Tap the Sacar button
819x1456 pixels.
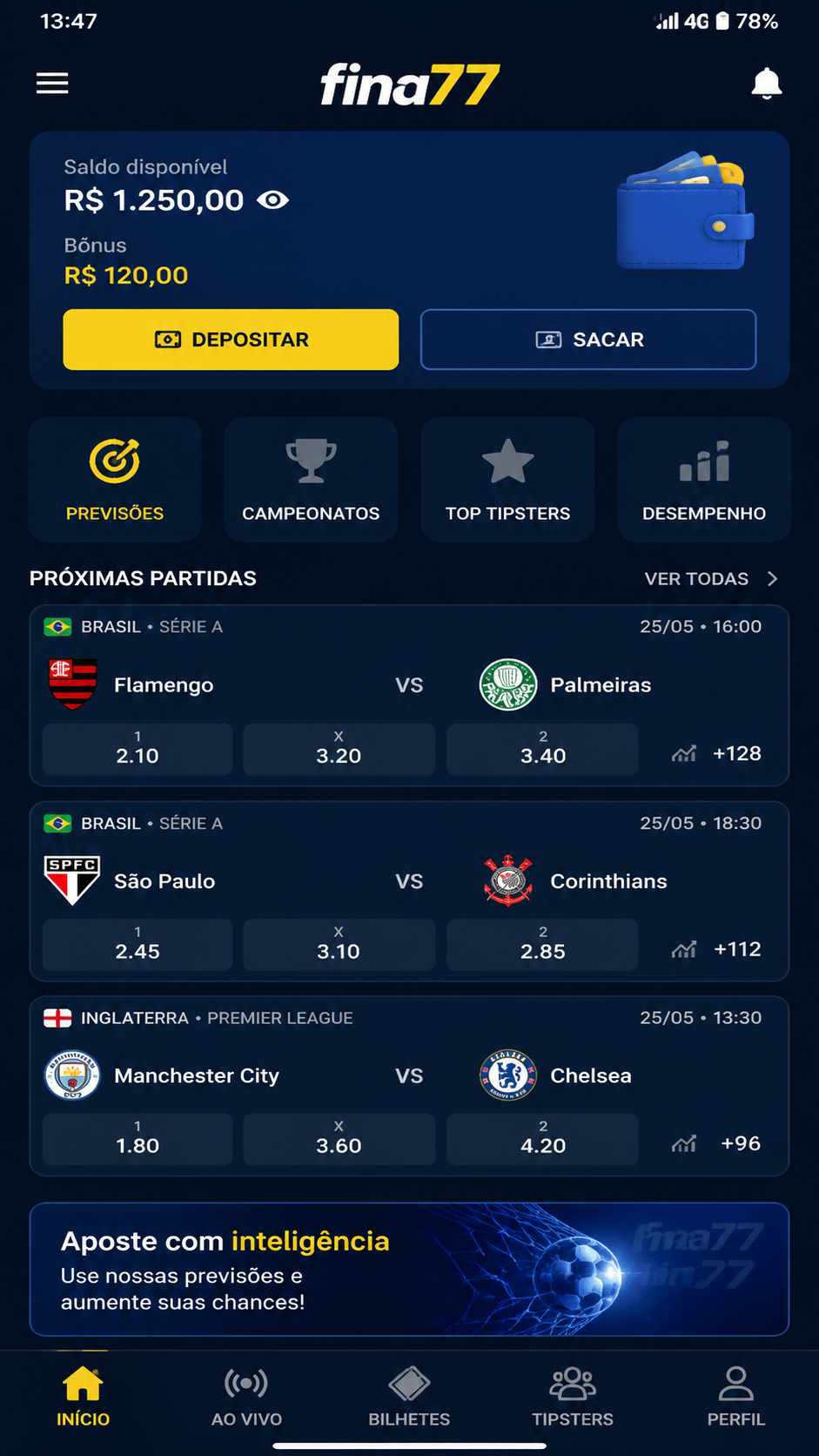(588, 340)
